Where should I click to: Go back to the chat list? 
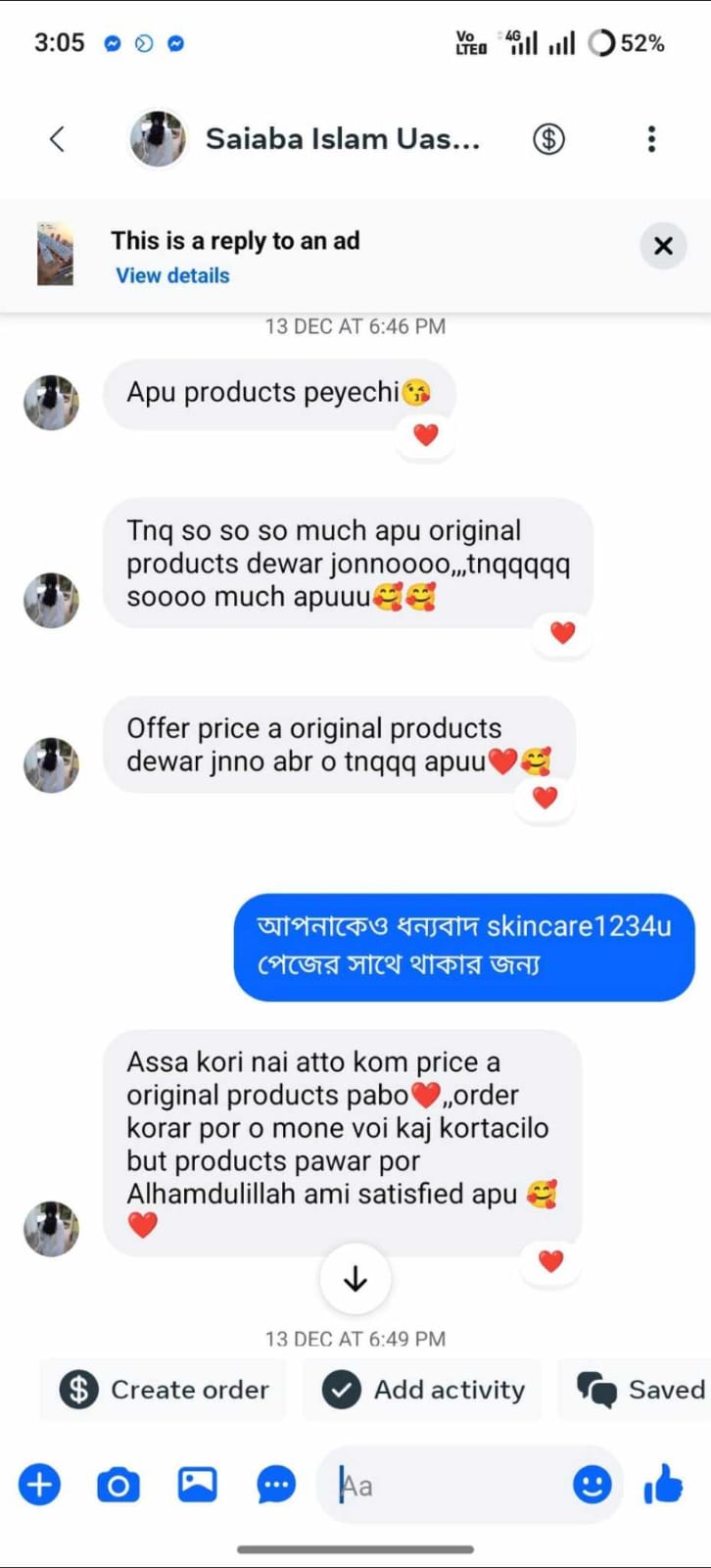pyautogui.click(x=57, y=139)
